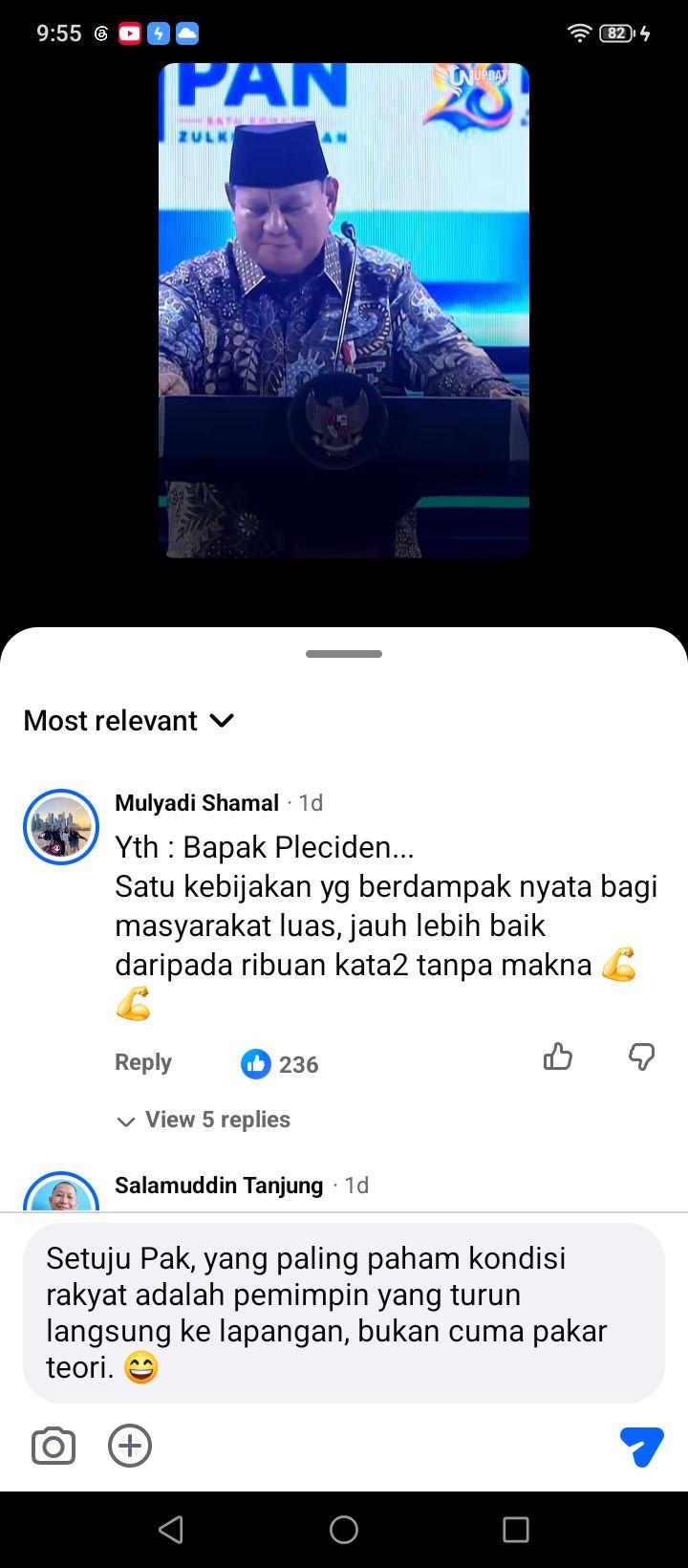The height and width of the screenshot is (1568, 688).
Task: Tap the comment text field
Action: (344, 1313)
